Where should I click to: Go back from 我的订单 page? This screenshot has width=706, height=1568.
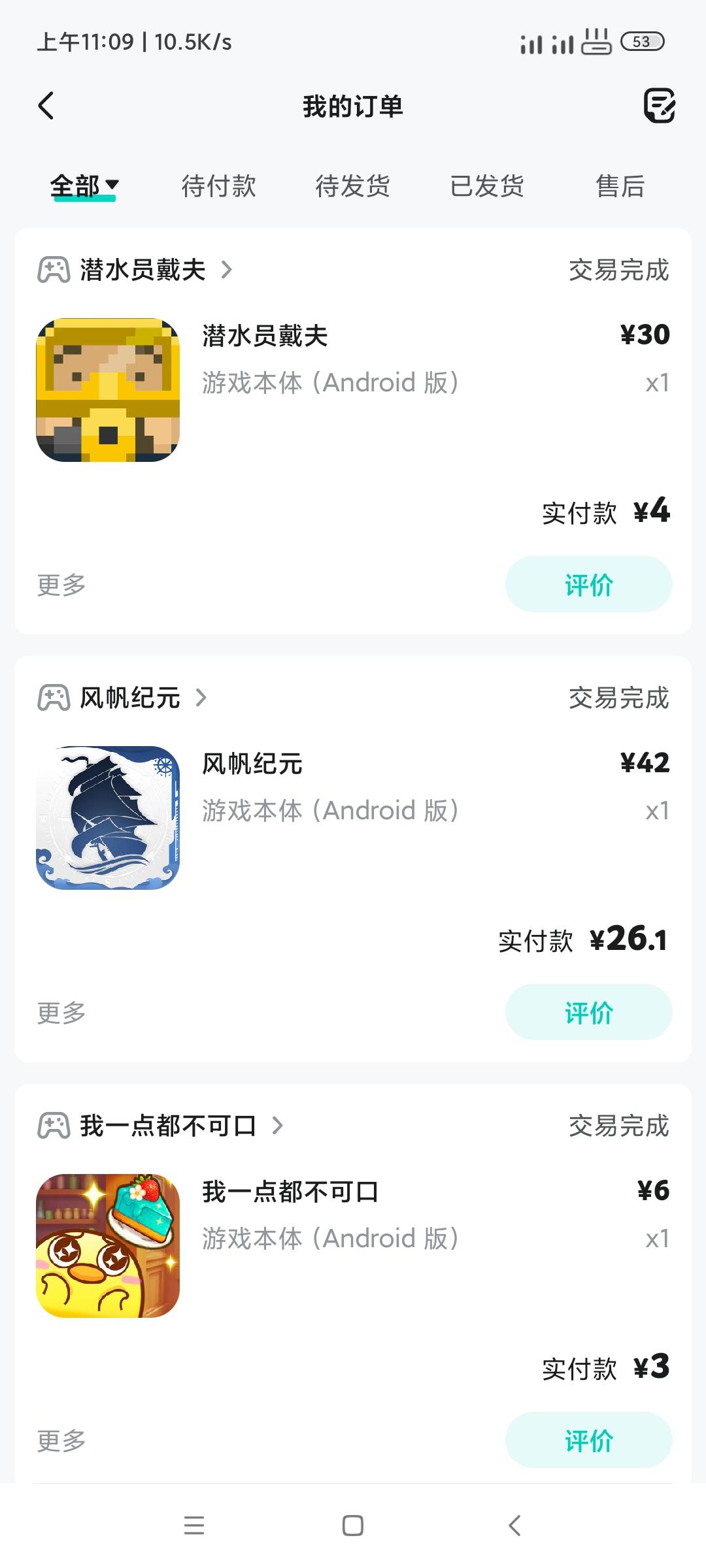tap(46, 106)
